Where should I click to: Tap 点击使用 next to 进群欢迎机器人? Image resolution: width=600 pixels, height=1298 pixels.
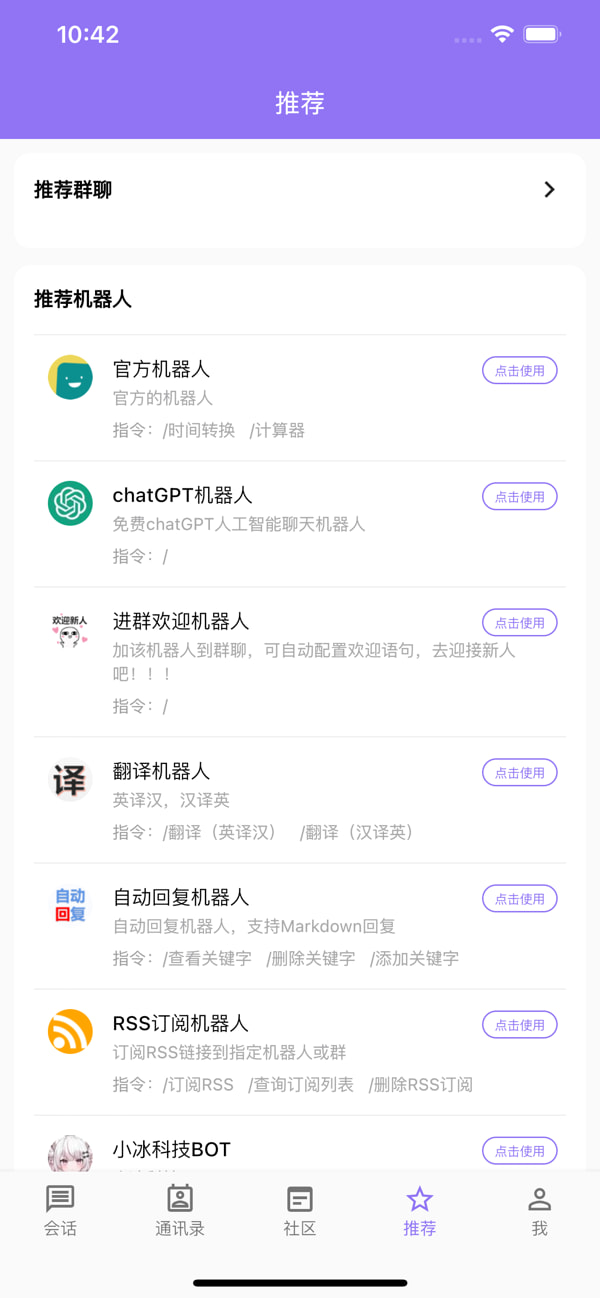(x=519, y=623)
